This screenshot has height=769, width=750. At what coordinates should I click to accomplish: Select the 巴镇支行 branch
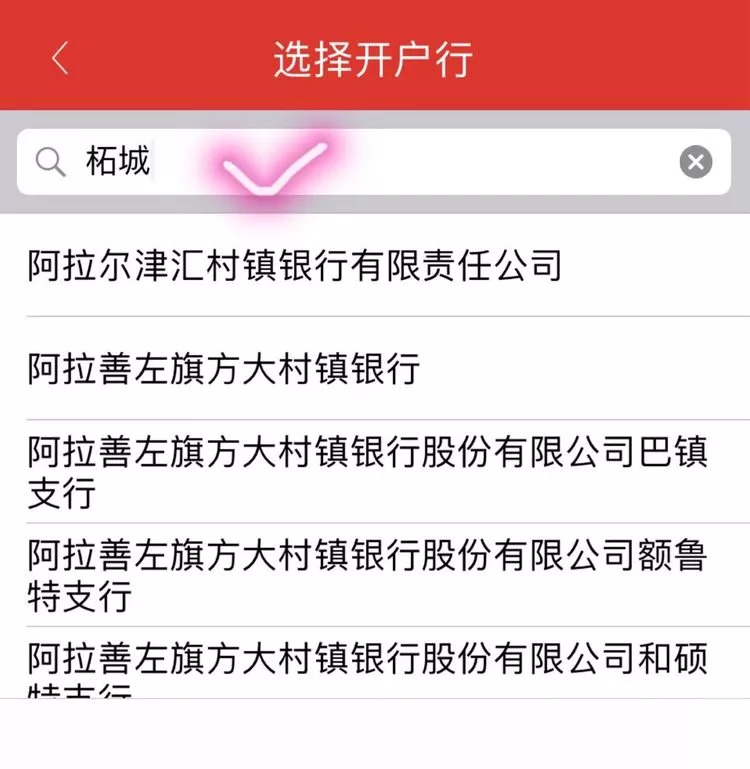point(366,472)
